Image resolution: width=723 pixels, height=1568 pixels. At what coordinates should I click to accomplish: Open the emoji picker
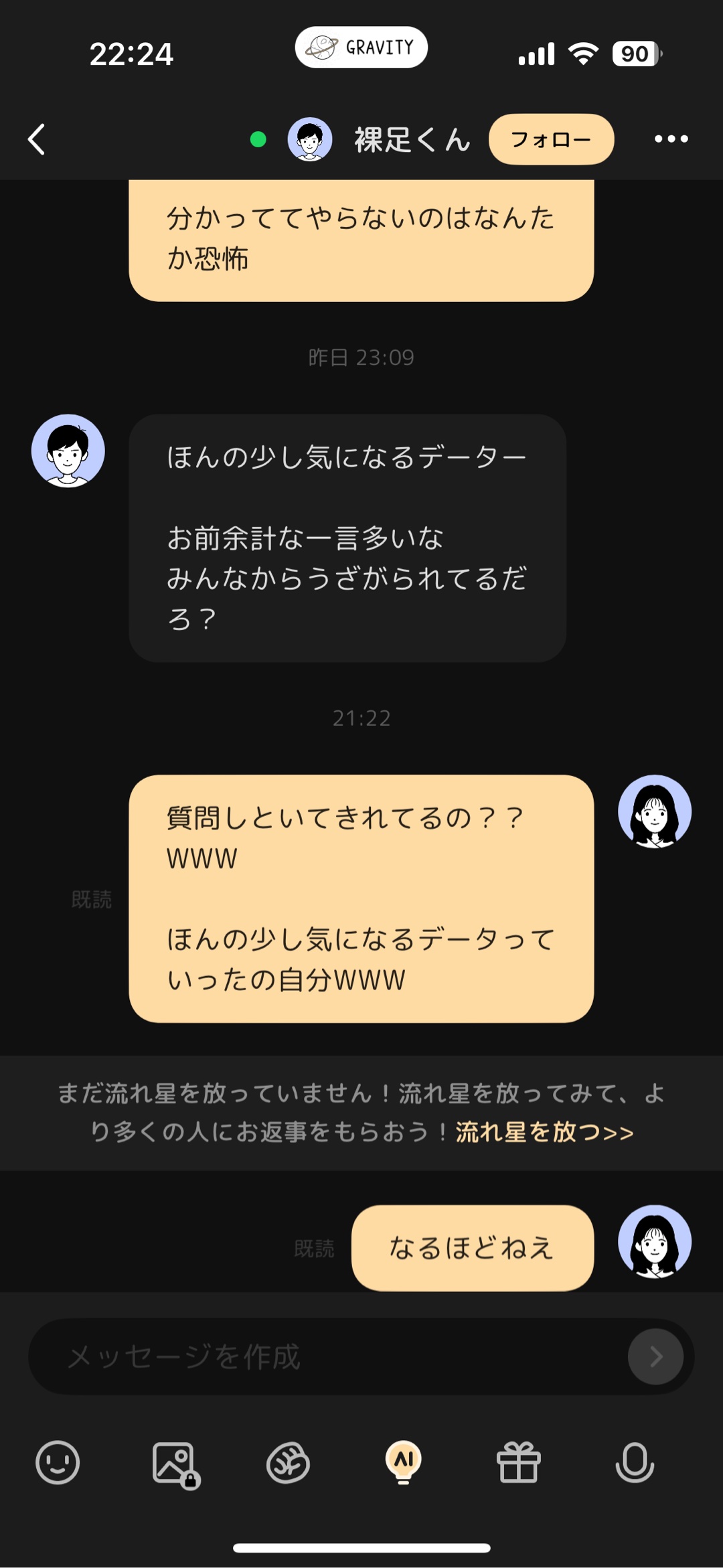pos(58,1462)
